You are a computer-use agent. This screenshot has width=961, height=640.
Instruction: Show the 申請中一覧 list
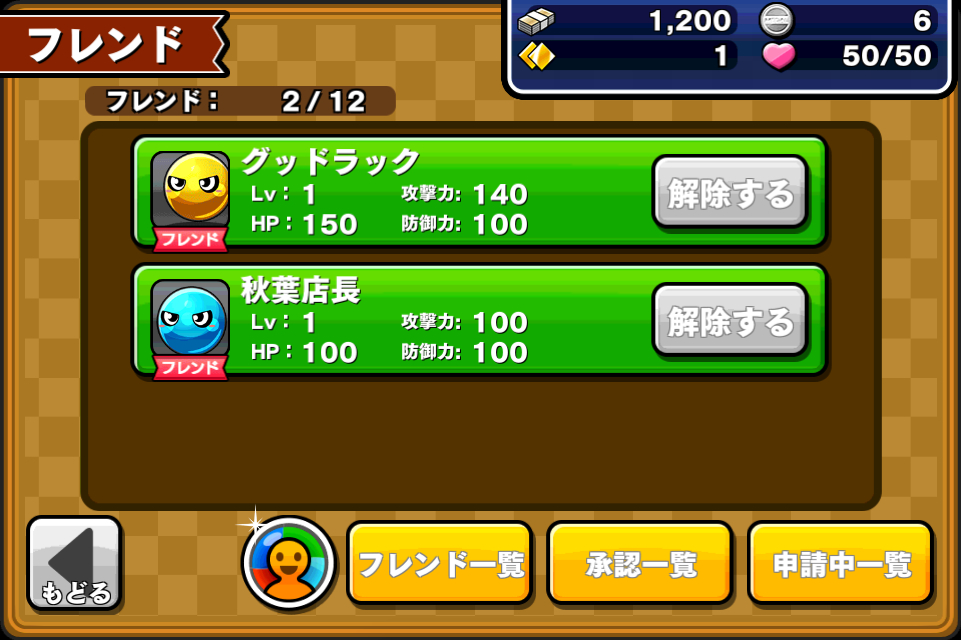pyautogui.click(x=840, y=563)
